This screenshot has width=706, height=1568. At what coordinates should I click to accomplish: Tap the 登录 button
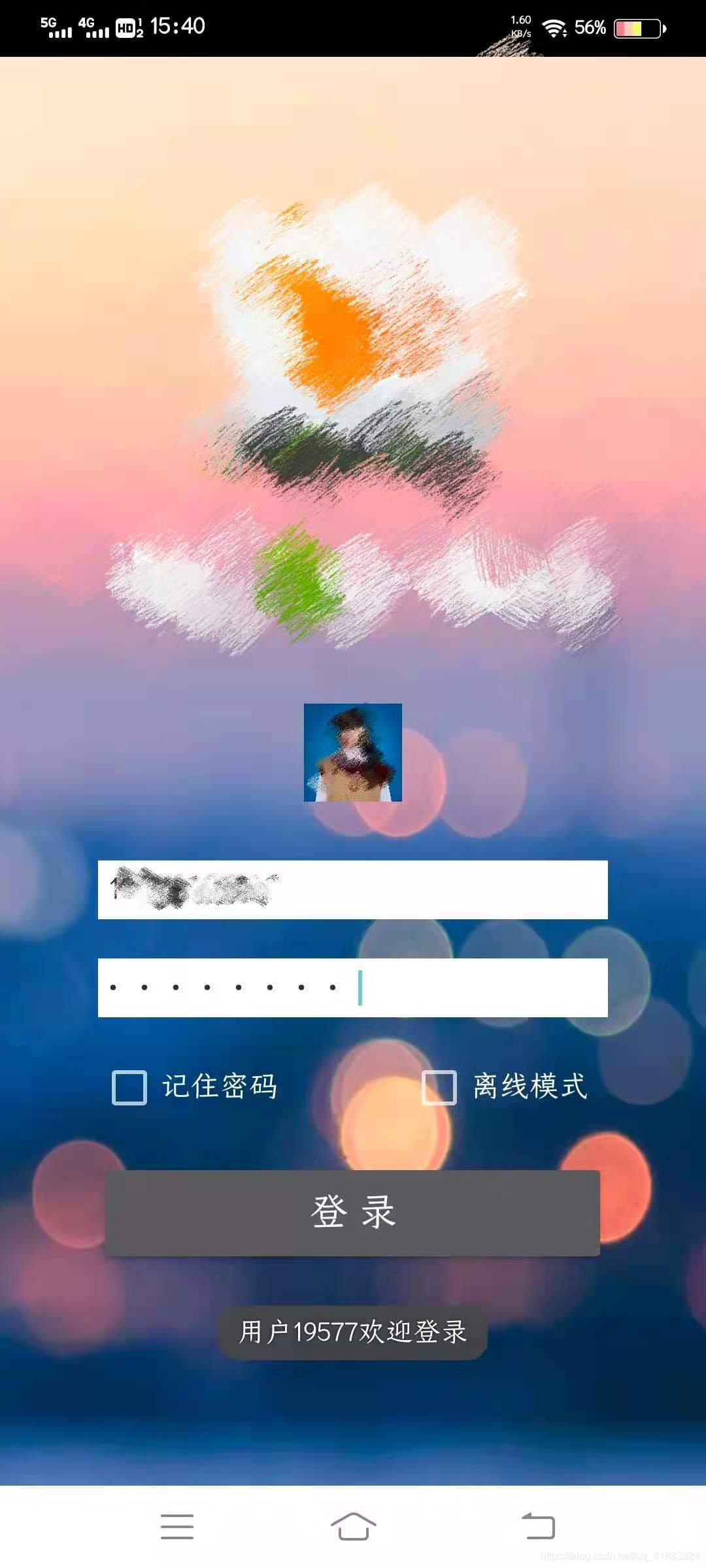tap(353, 1213)
